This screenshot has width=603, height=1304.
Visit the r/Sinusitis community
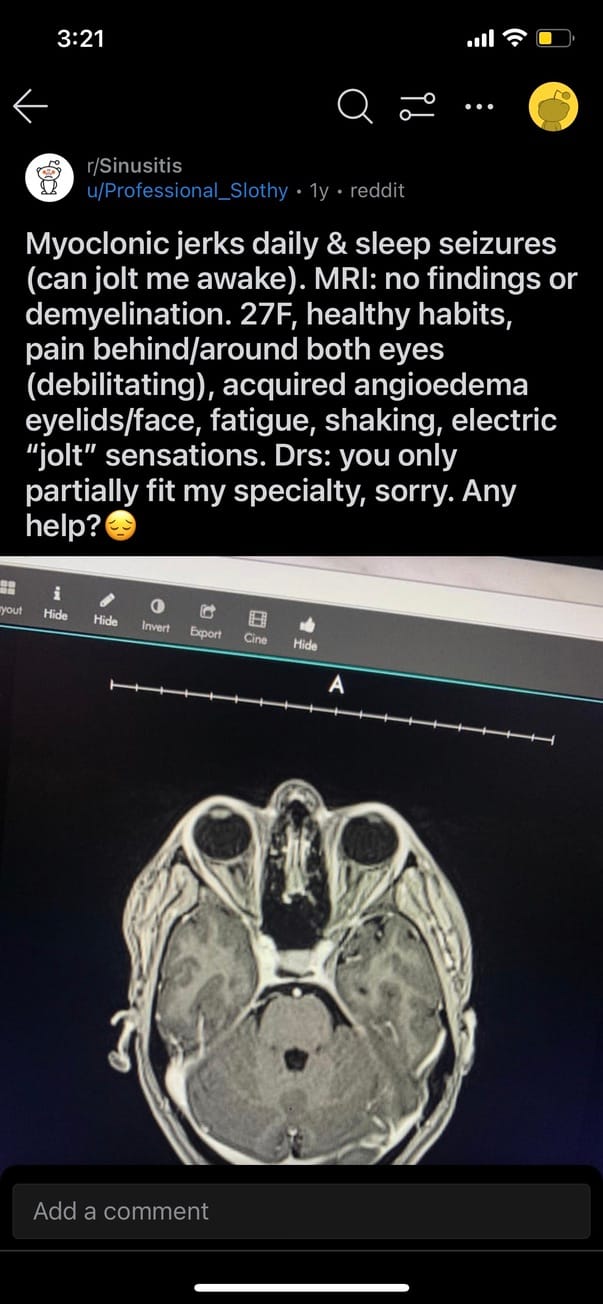click(135, 166)
